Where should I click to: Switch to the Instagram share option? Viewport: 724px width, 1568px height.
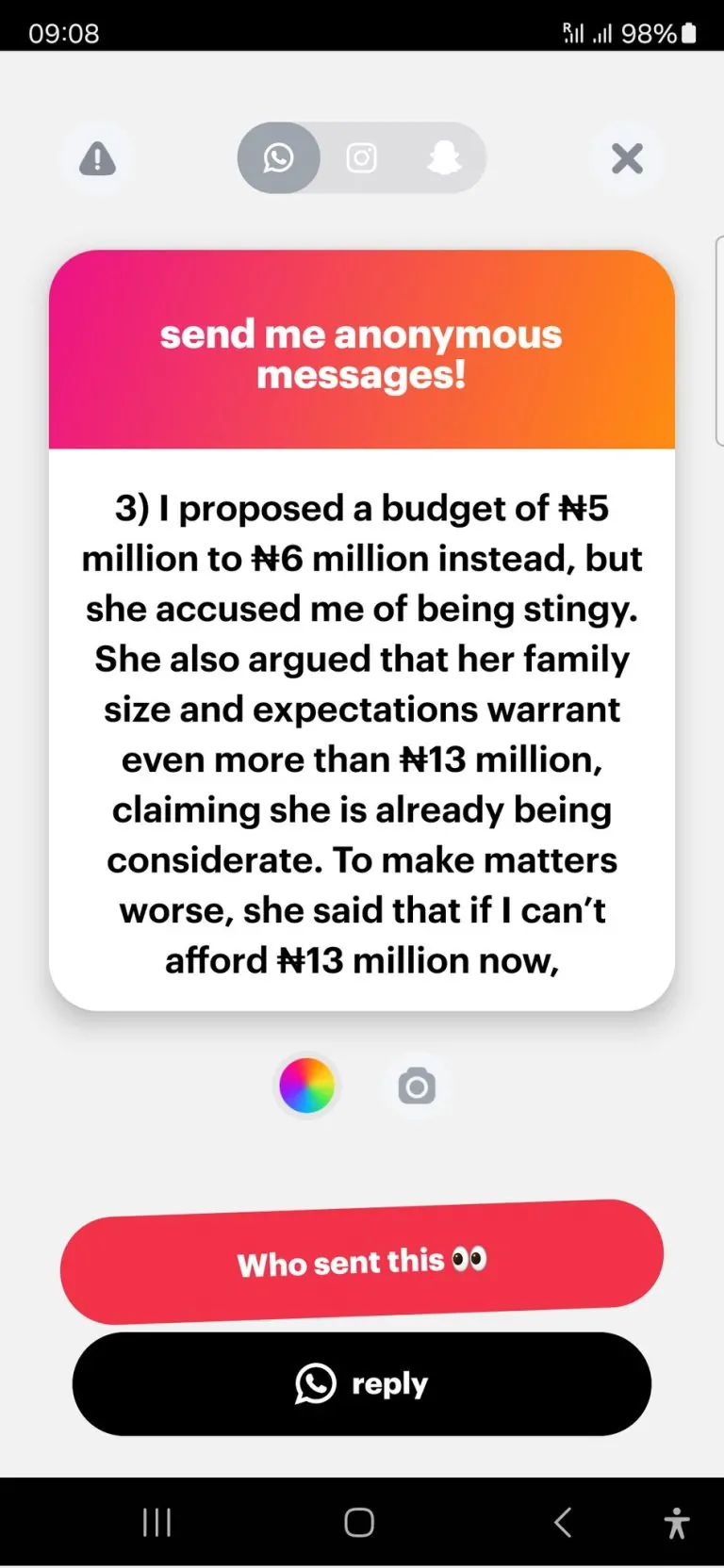[x=361, y=157]
